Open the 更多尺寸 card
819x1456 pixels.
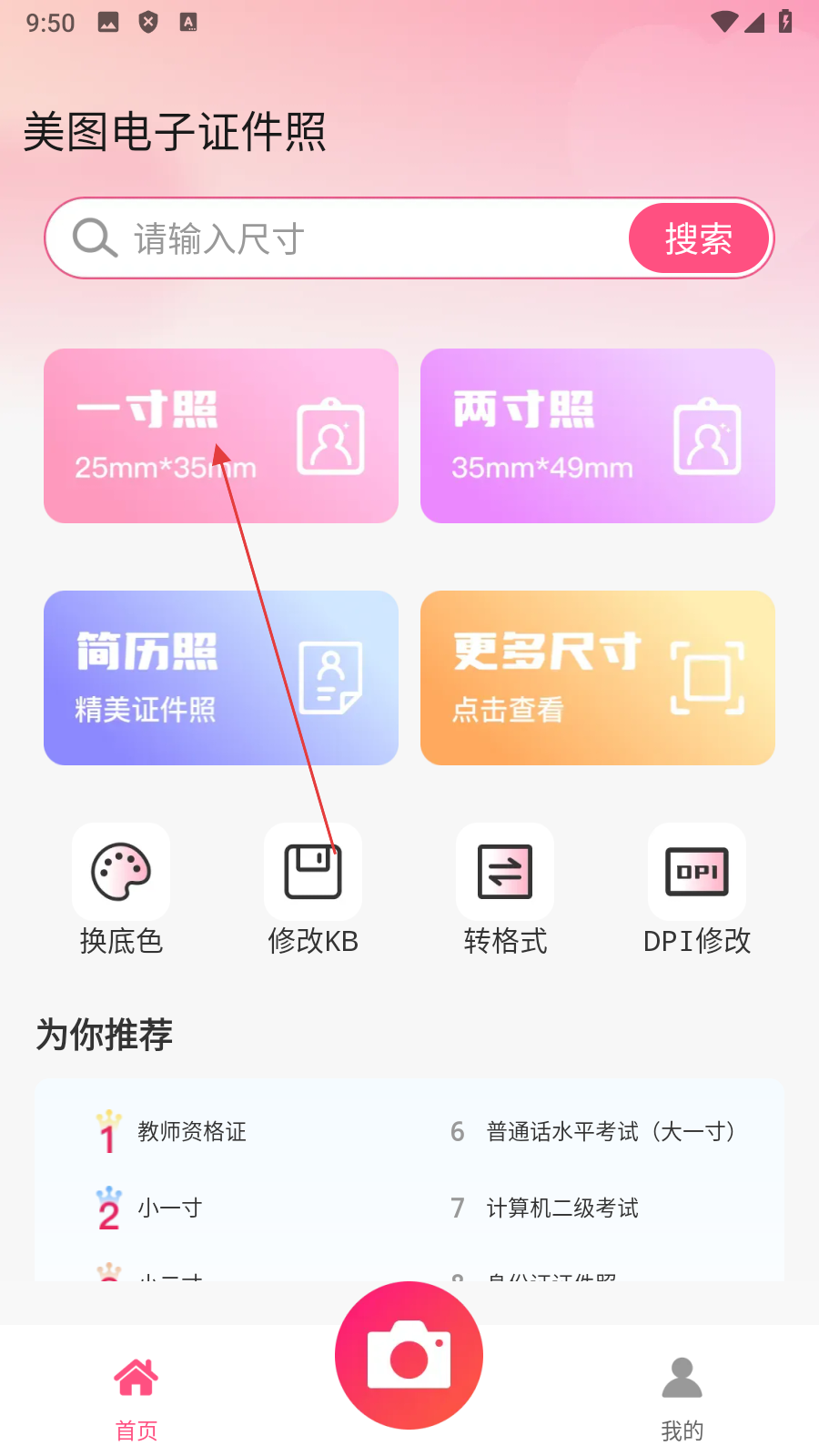coord(597,678)
